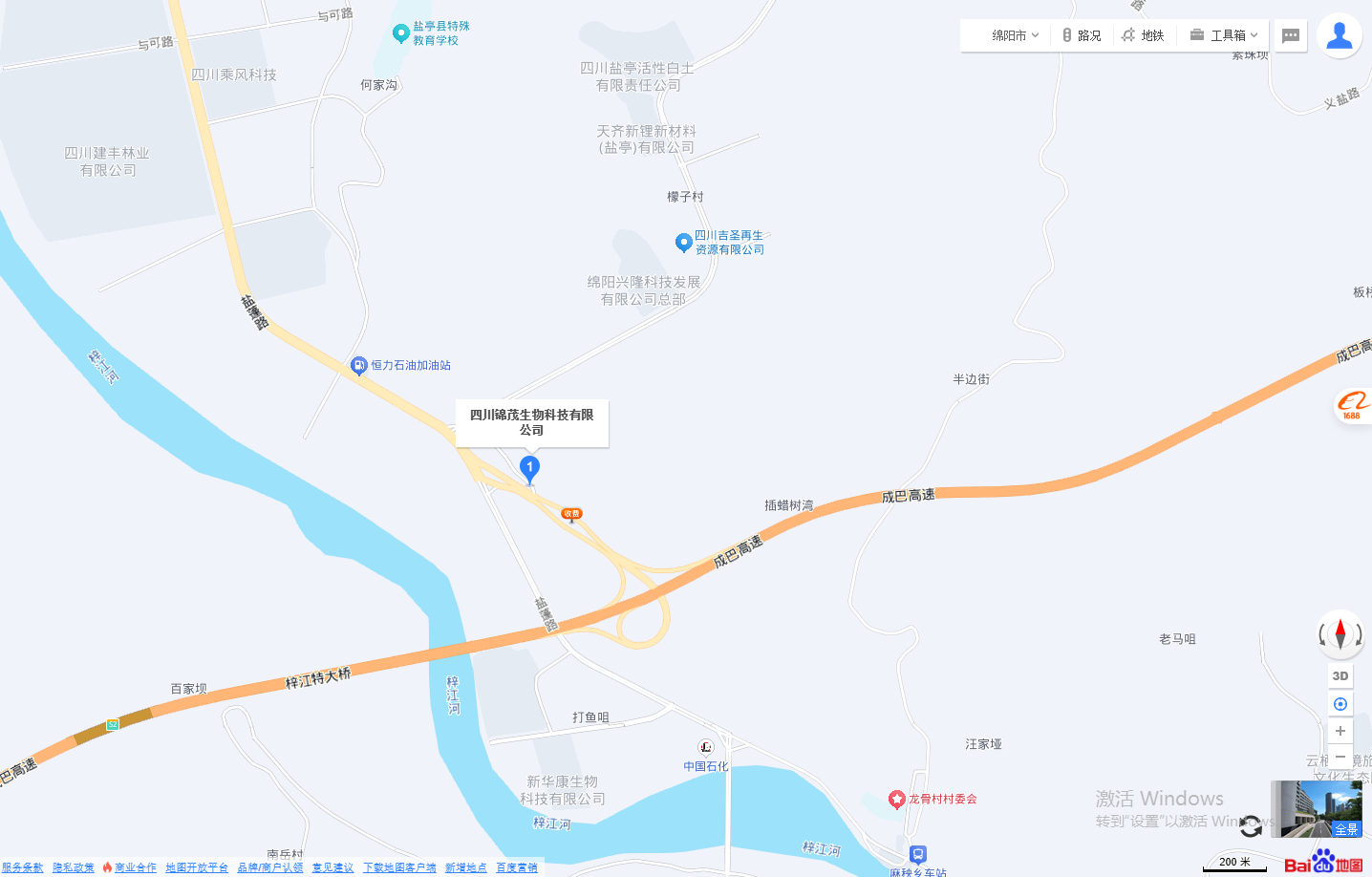Open the 恒力石油加油站 gas station marker
Viewport: 1372px width, 877px height.
[x=359, y=365]
